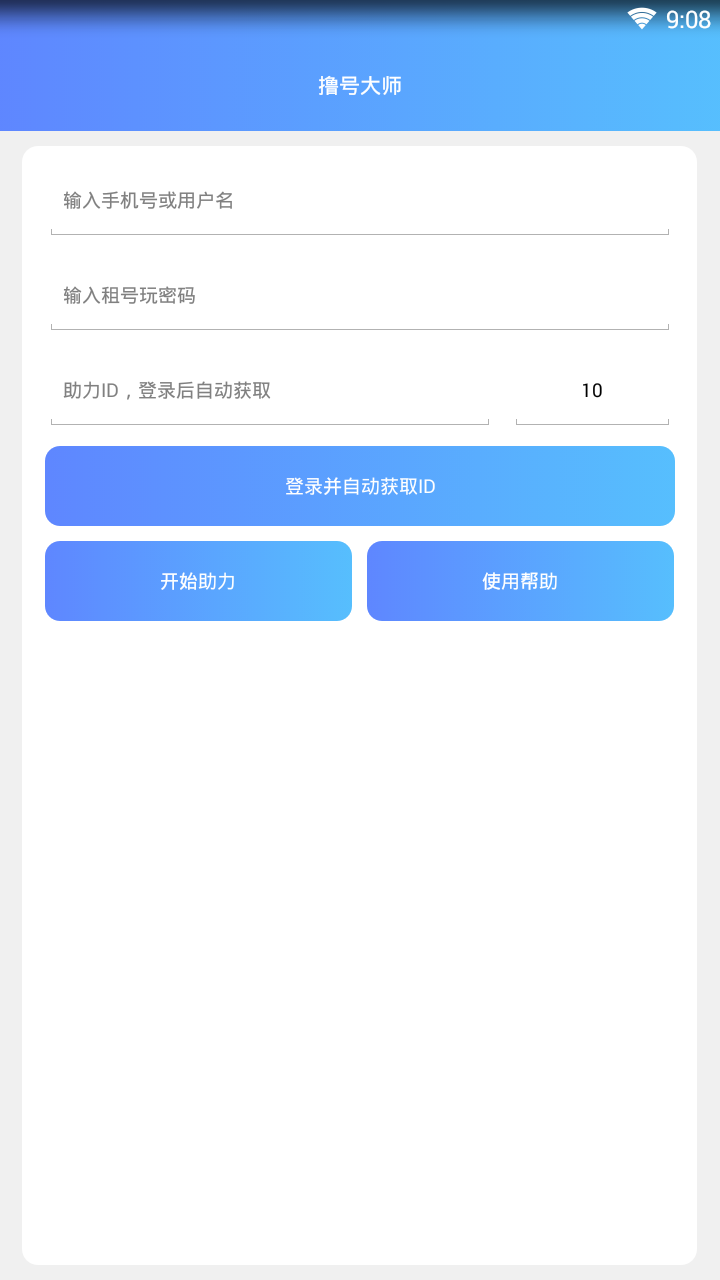Tap the phone number or username field
720x1280 pixels.
click(x=359, y=201)
